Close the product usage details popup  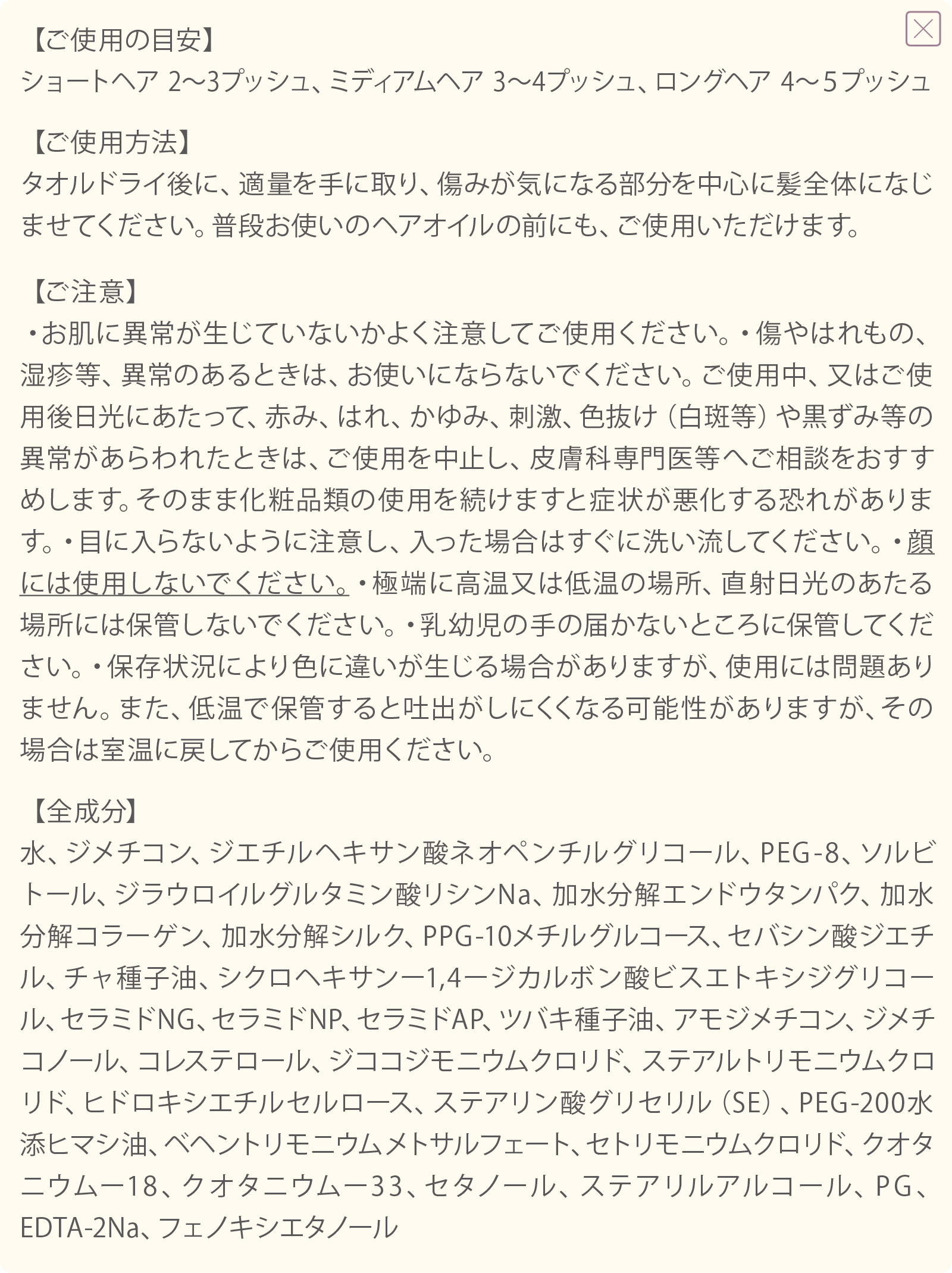[x=923, y=29]
